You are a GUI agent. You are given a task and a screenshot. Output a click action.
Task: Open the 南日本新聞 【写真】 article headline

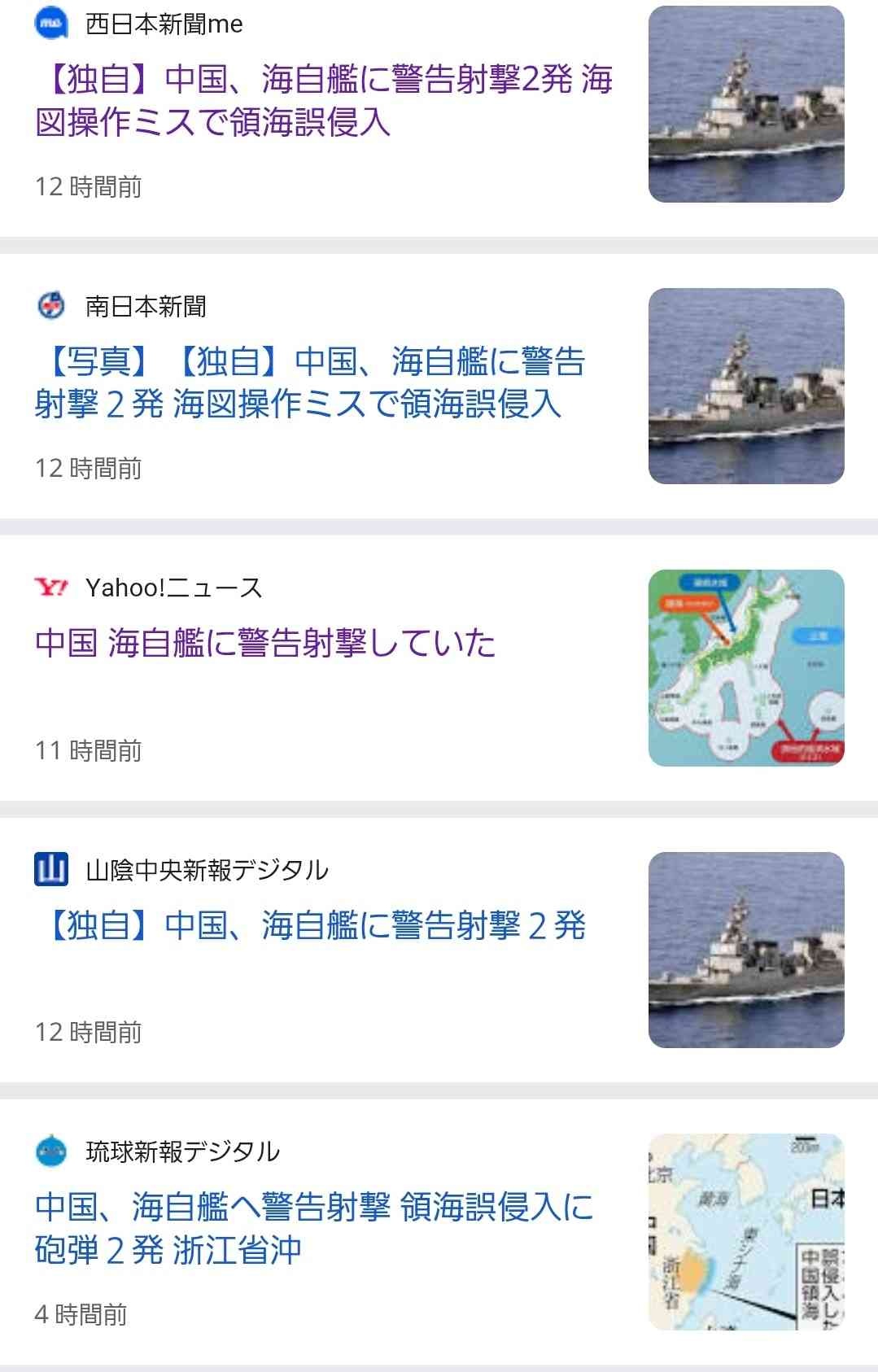pyautogui.click(x=309, y=382)
